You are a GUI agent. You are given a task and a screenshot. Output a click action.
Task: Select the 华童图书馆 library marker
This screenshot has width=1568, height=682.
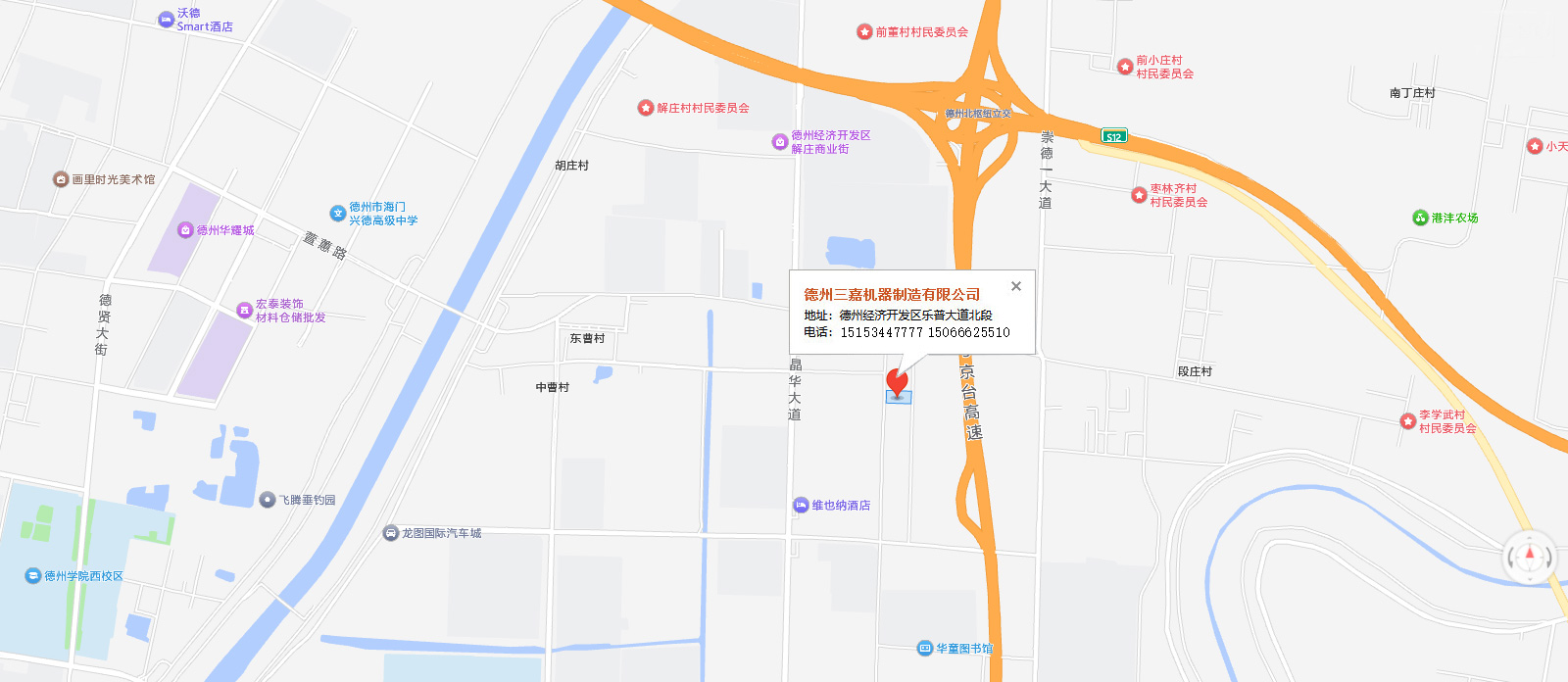925,649
